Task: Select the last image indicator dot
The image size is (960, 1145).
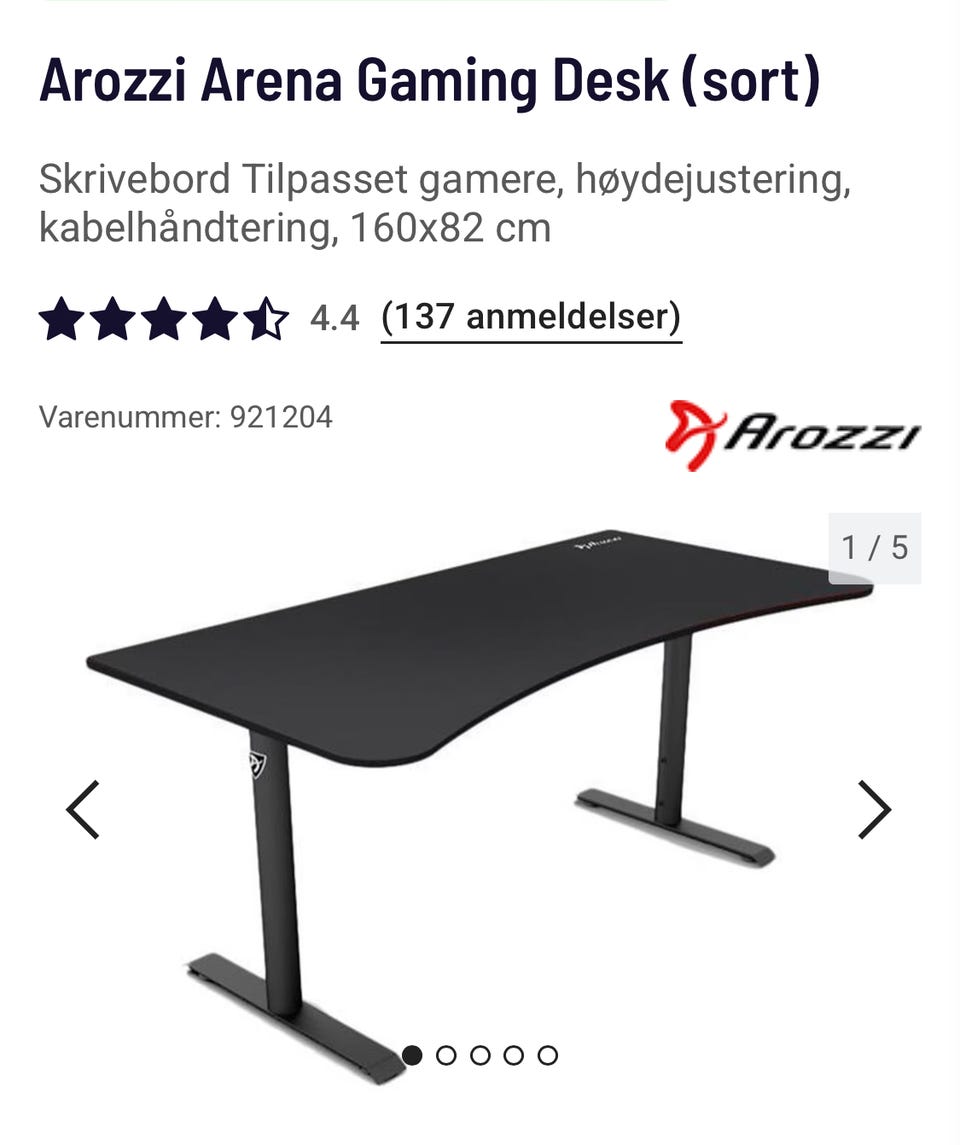Action: [x=547, y=1055]
